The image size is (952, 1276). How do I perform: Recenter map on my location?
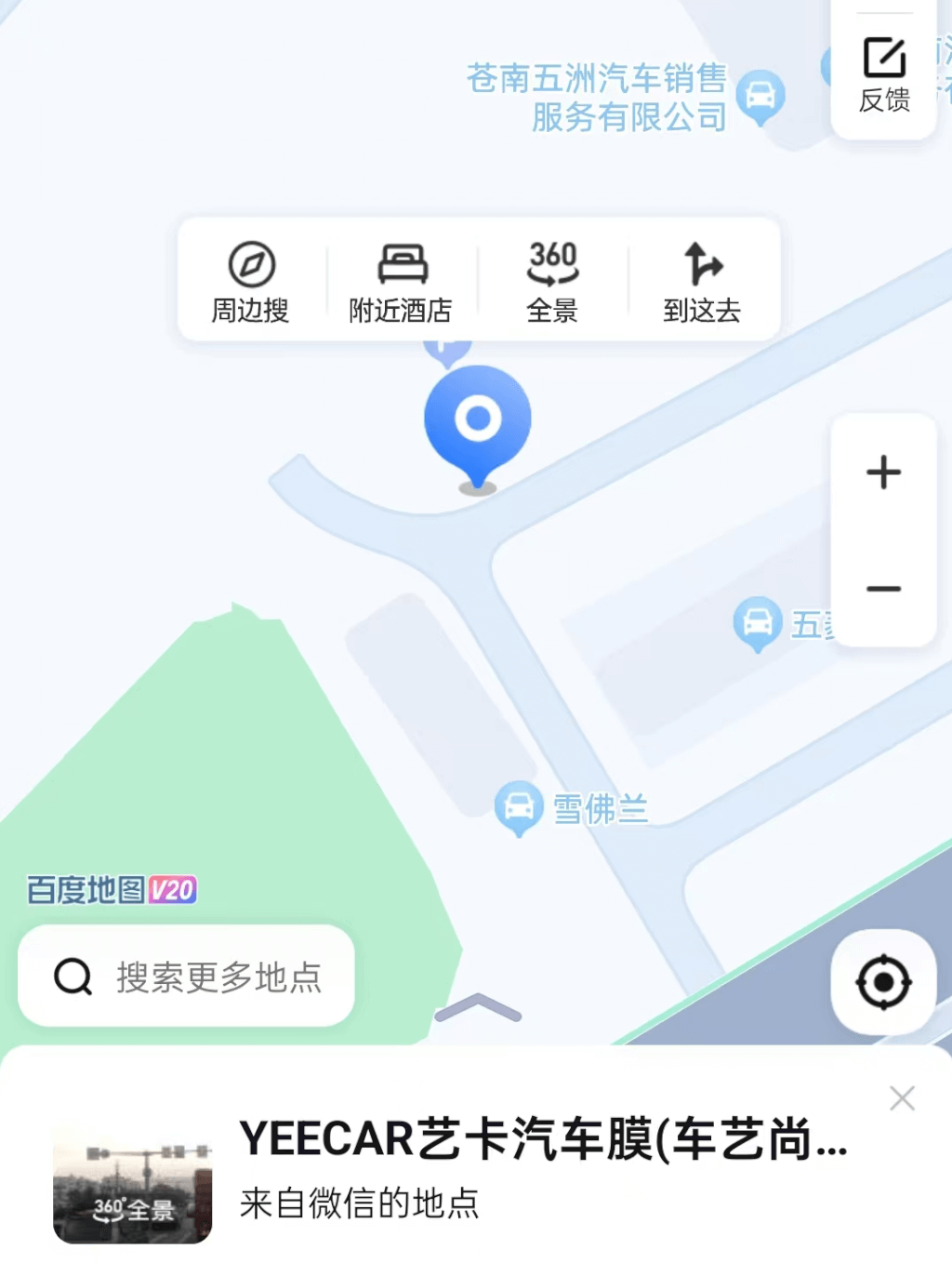point(883,982)
